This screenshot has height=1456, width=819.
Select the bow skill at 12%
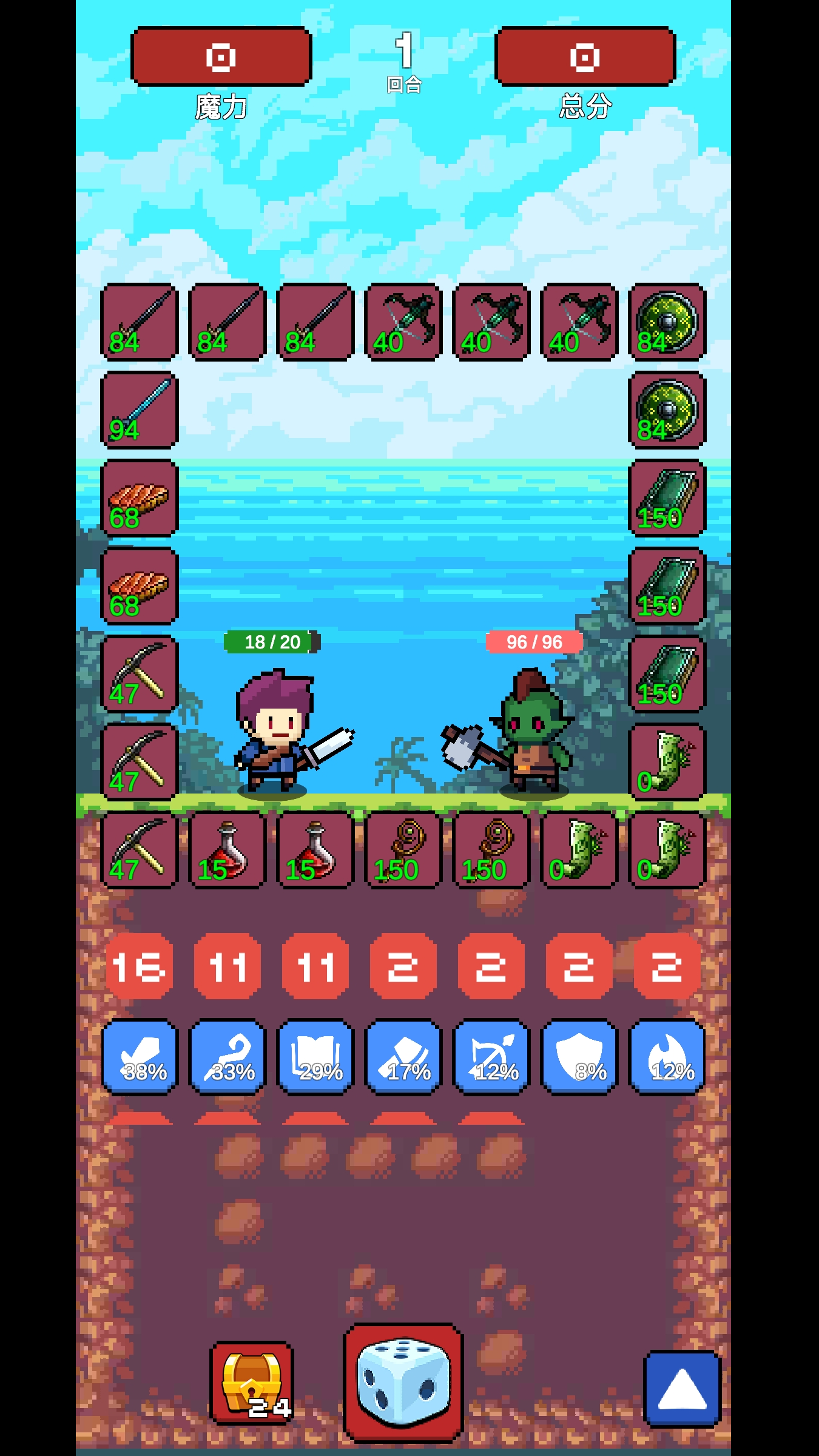pos(491,1057)
